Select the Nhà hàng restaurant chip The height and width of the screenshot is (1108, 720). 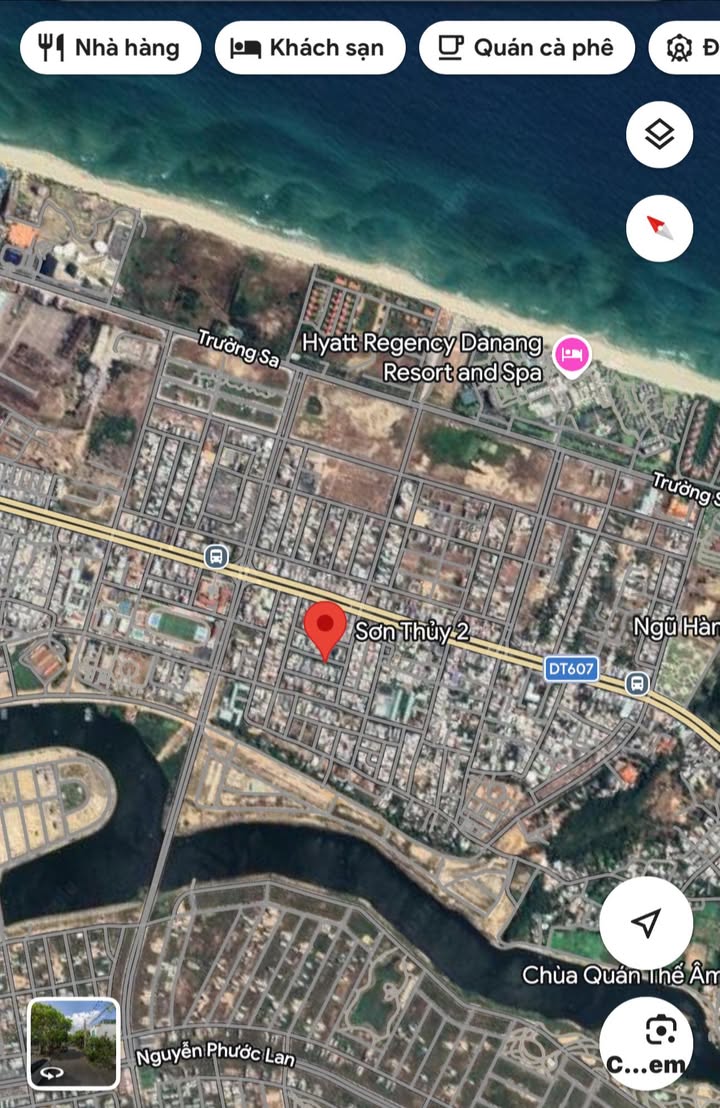111,47
